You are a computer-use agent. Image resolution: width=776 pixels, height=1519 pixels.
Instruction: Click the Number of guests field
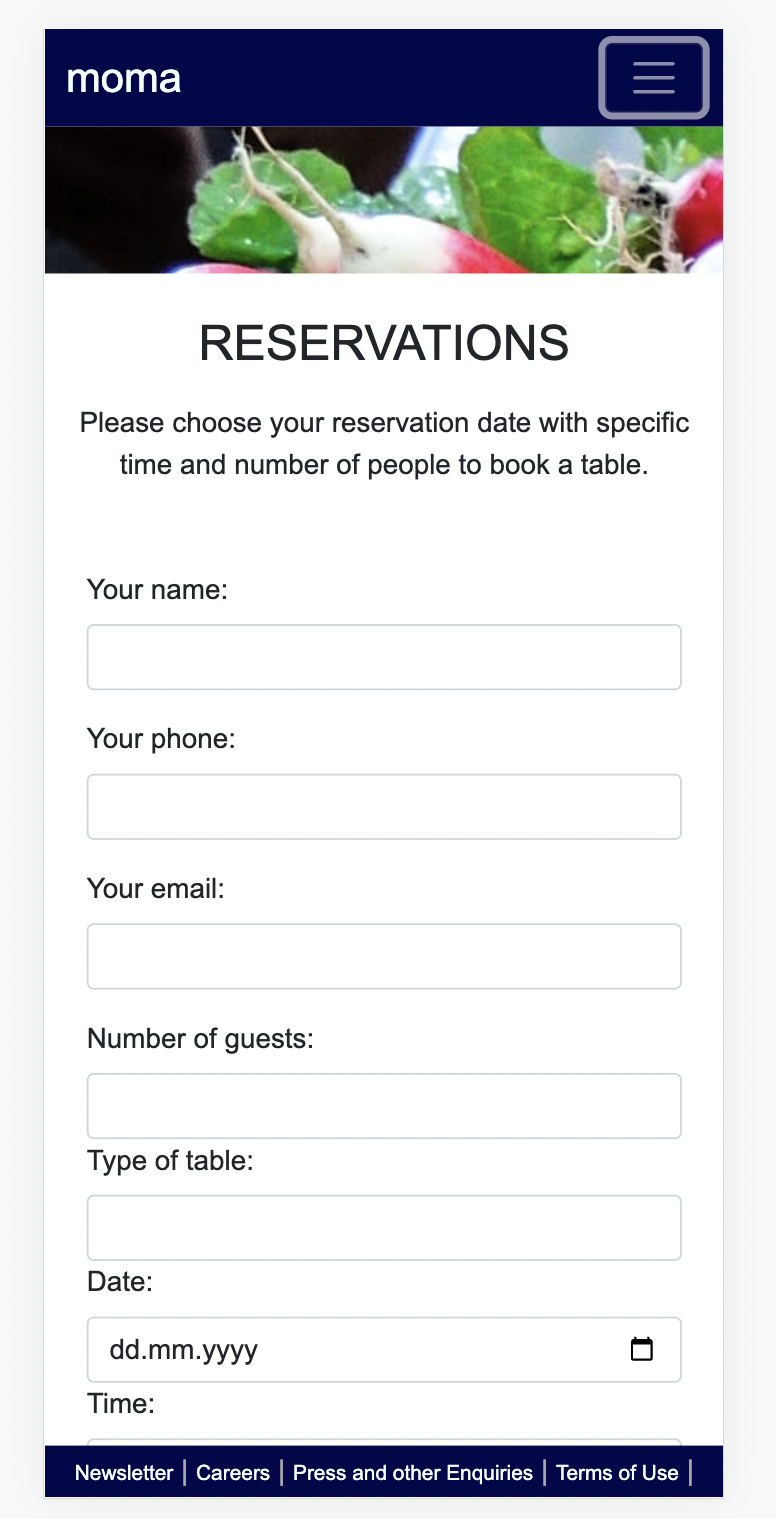coord(384,1105)
